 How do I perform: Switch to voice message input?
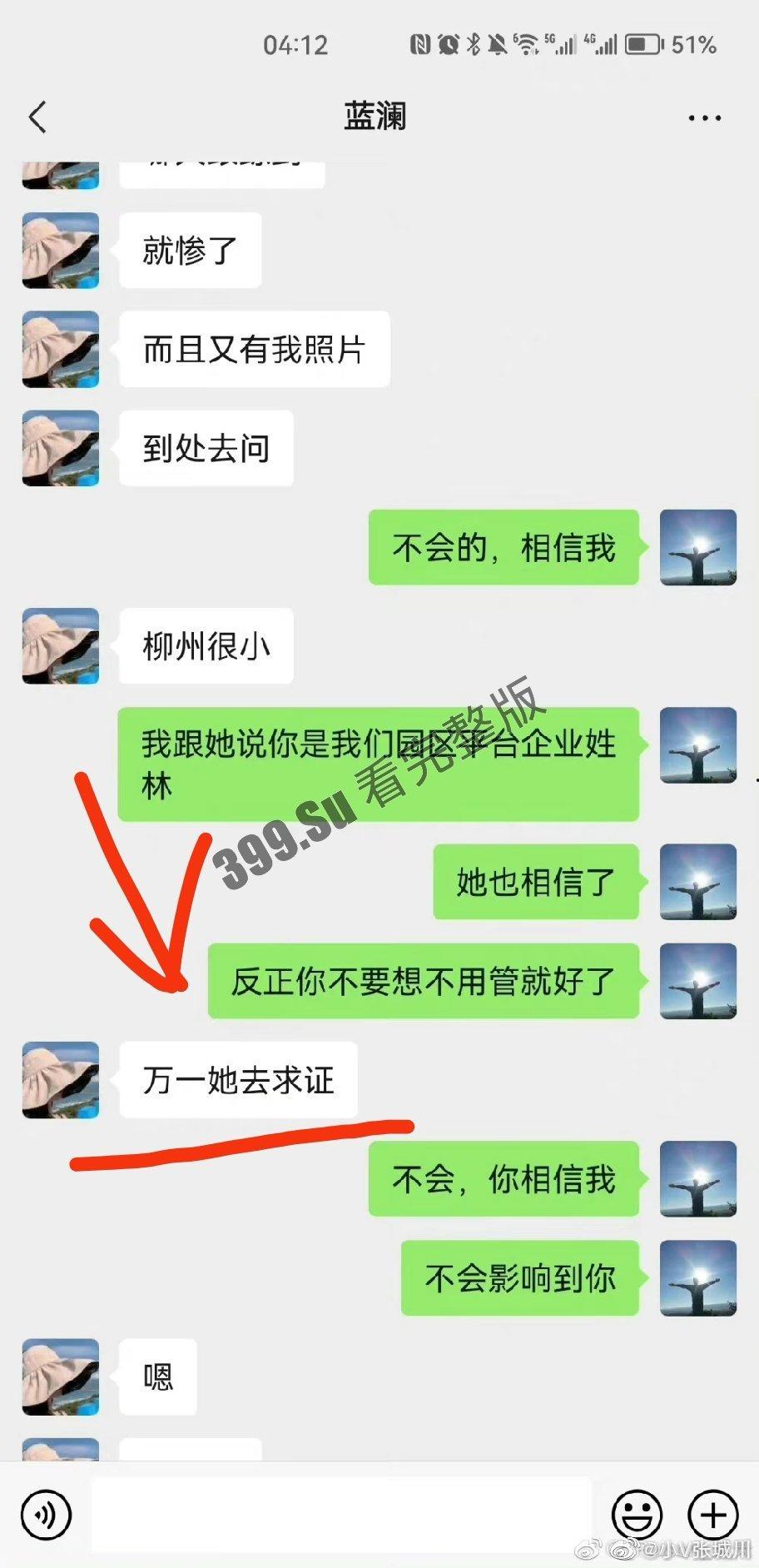tap(47, 1515)
